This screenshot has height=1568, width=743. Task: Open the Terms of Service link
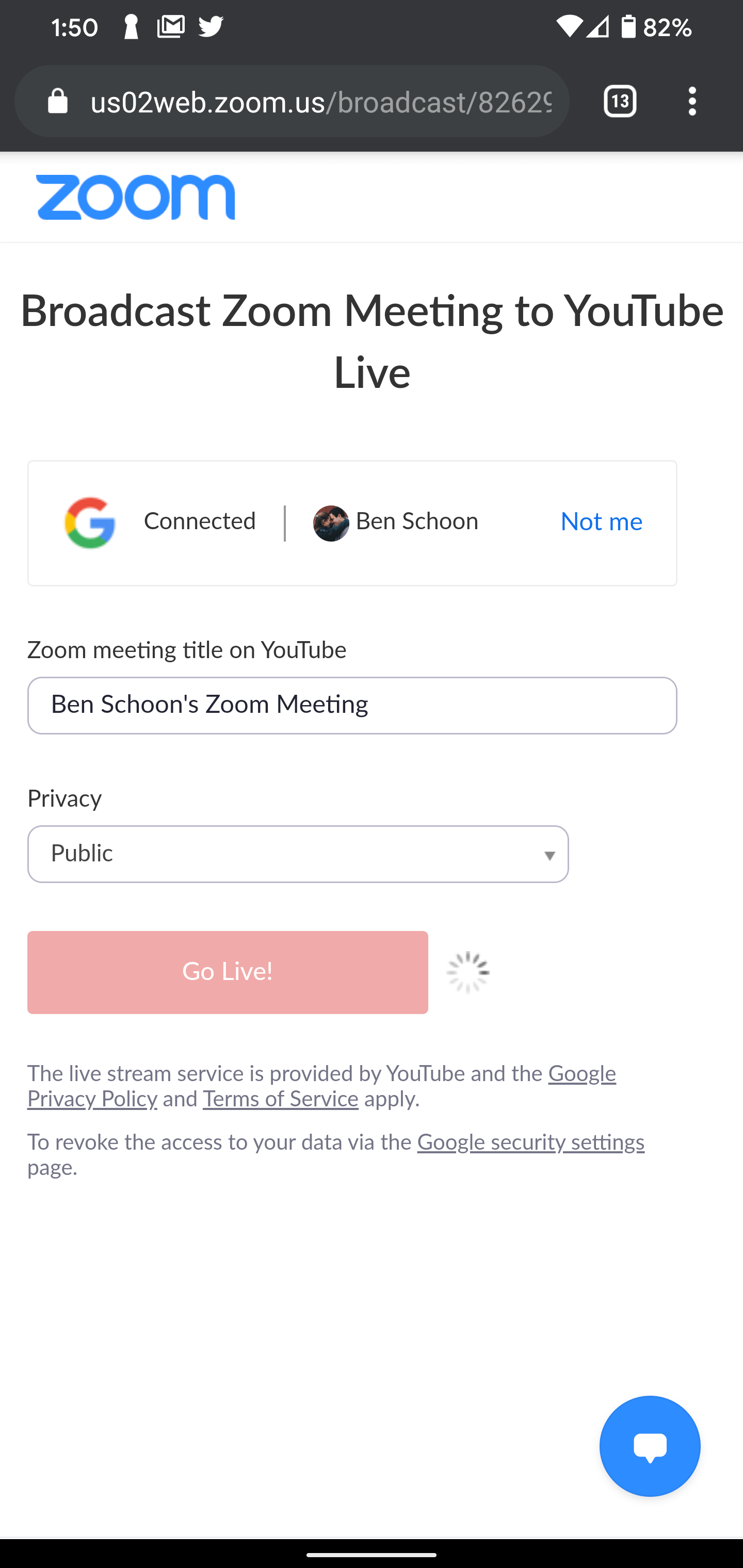280,1099
